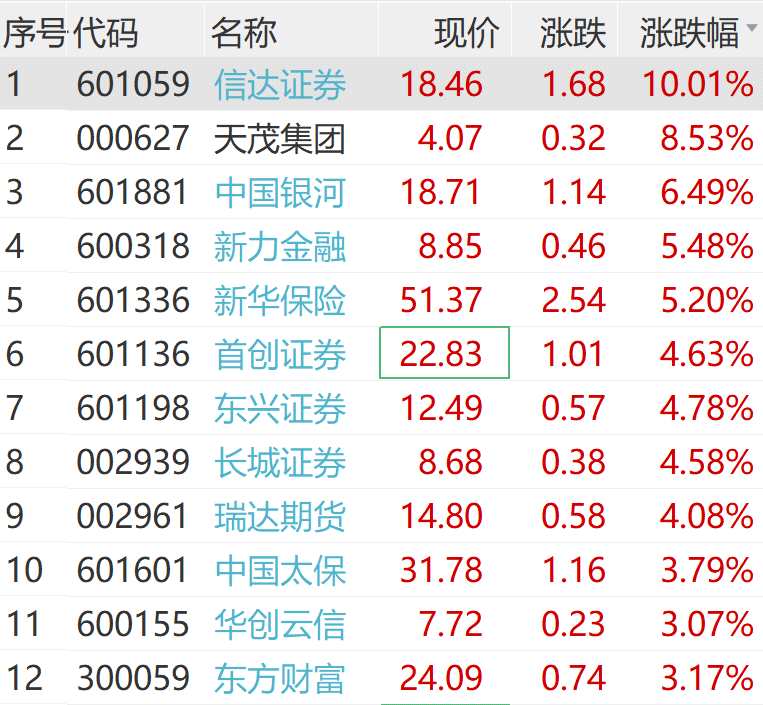The image size is (763, 705).
Task: Sort by the 现价 column header
Action: point(466,33)
